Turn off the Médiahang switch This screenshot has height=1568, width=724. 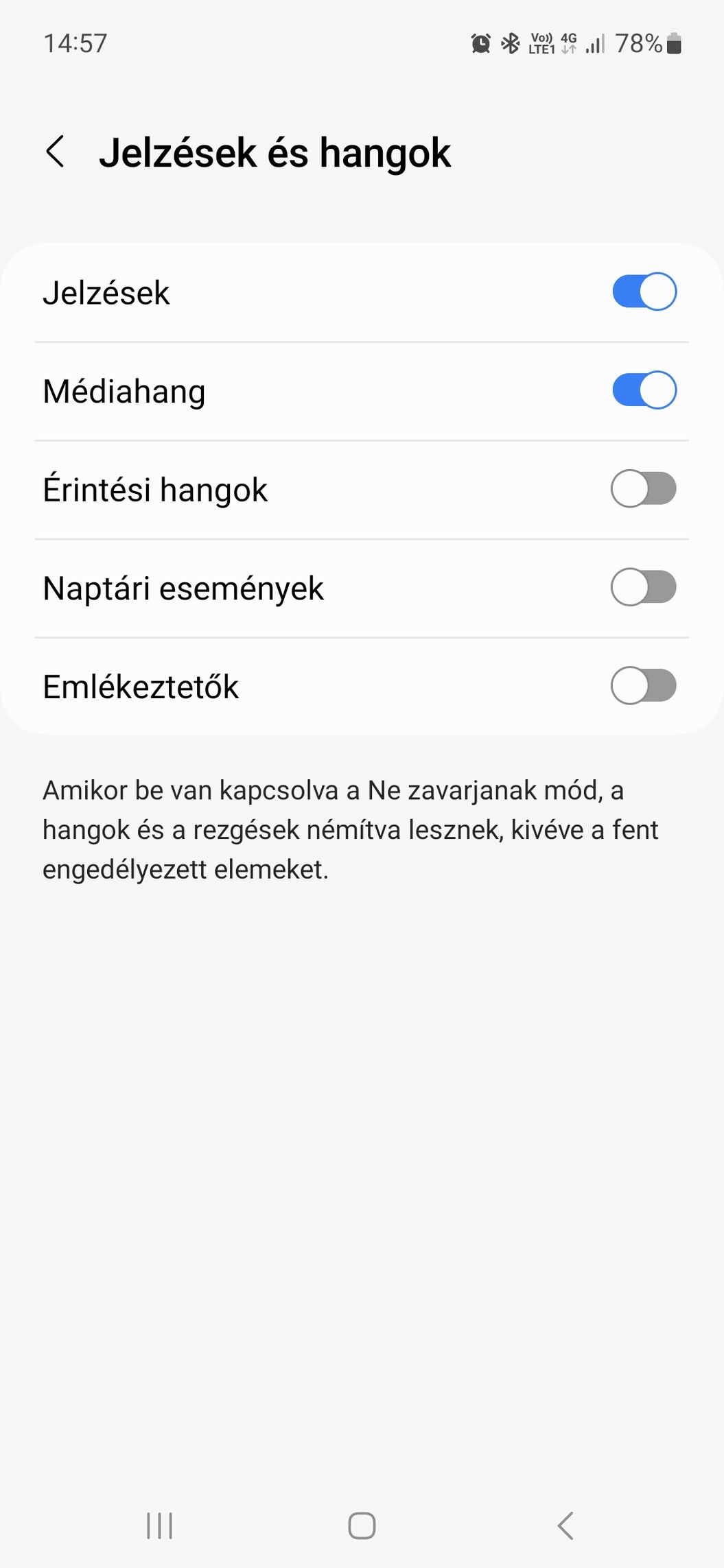(x=644, y=390)
